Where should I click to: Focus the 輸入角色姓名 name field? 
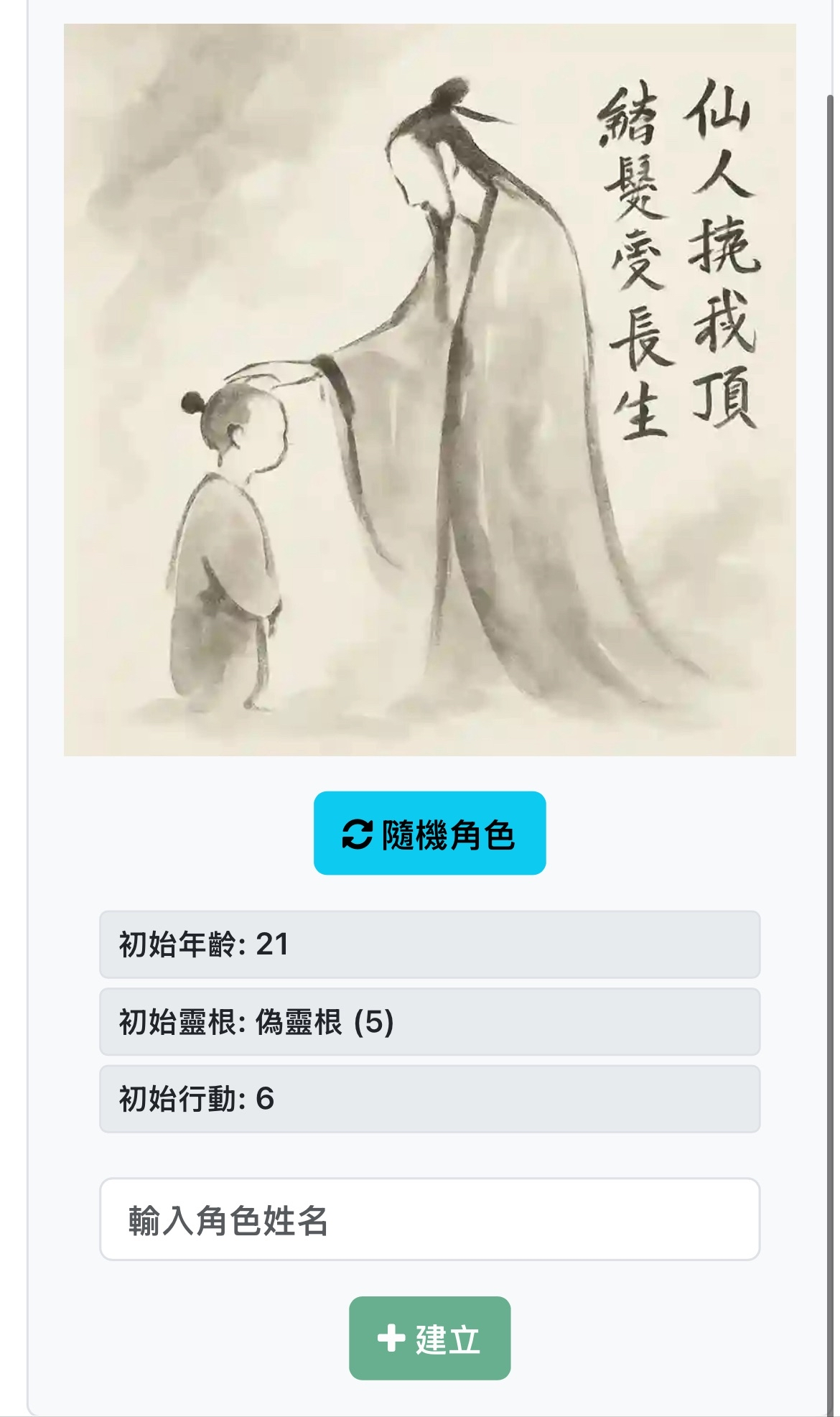[429, 1219]
